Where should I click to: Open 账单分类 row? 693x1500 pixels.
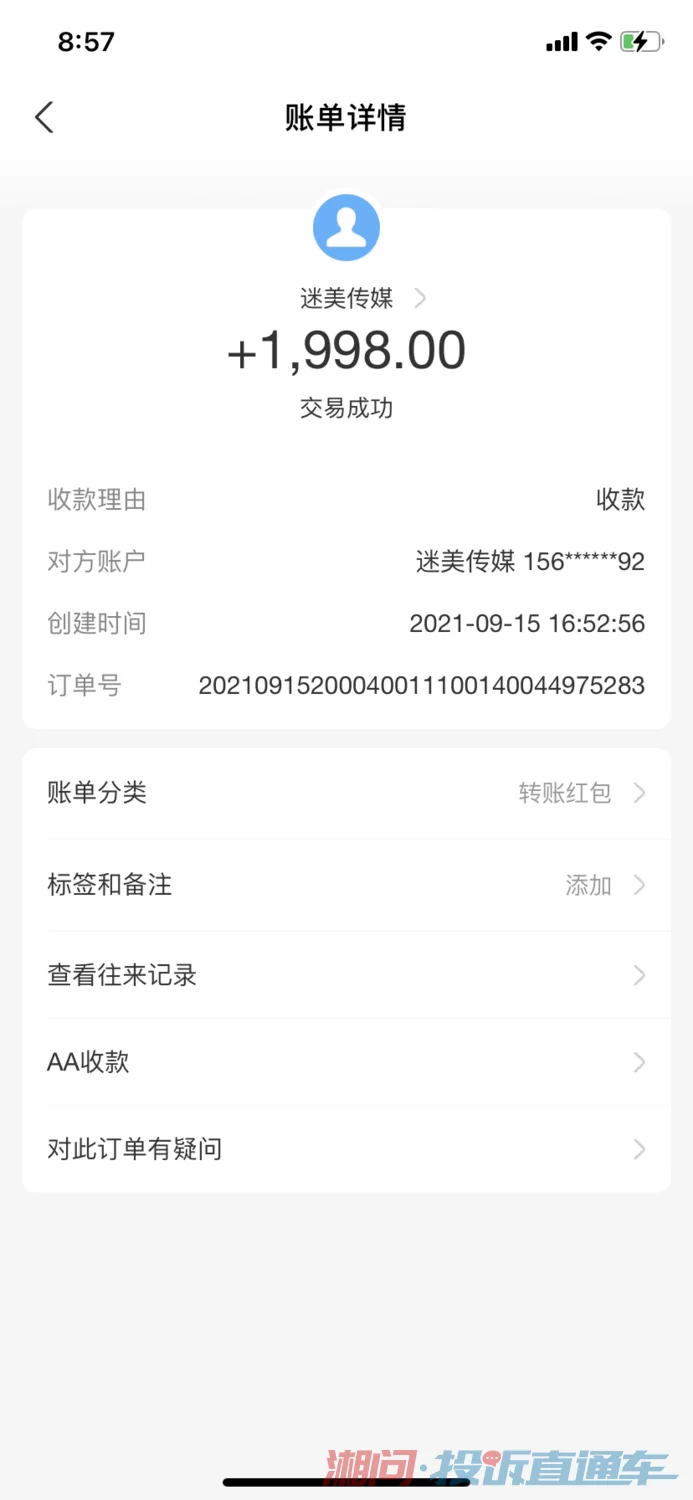coord(346,793)
